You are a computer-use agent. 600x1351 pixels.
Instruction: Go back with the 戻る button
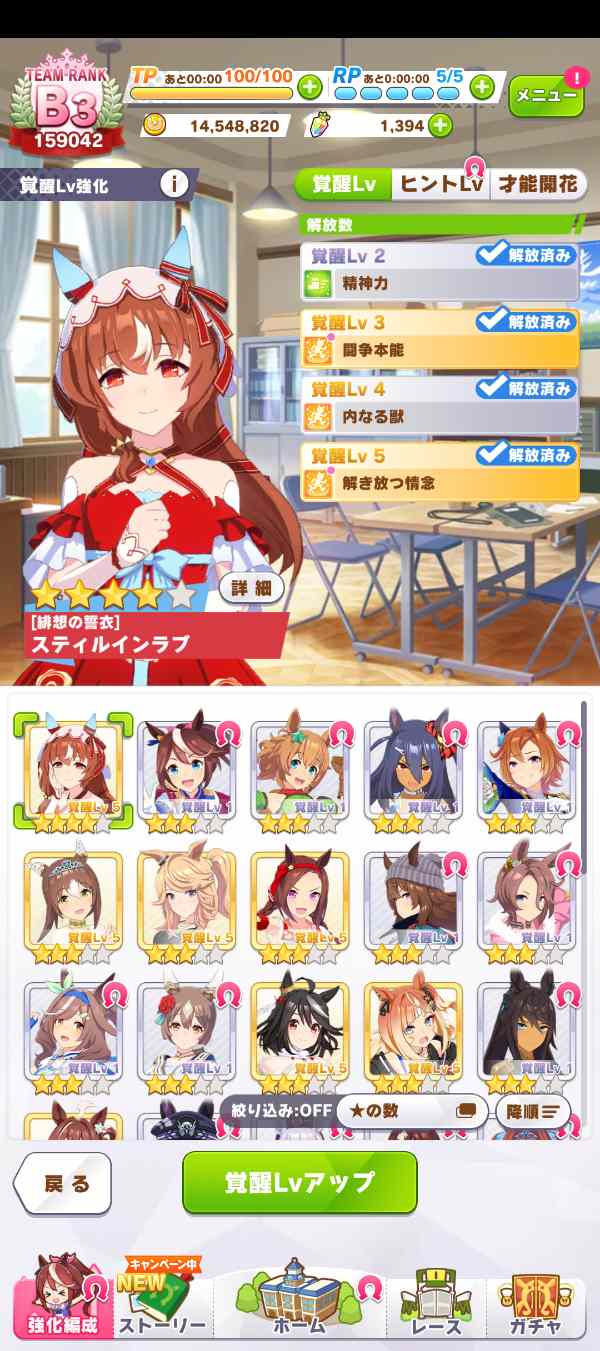click(64, 1184)
